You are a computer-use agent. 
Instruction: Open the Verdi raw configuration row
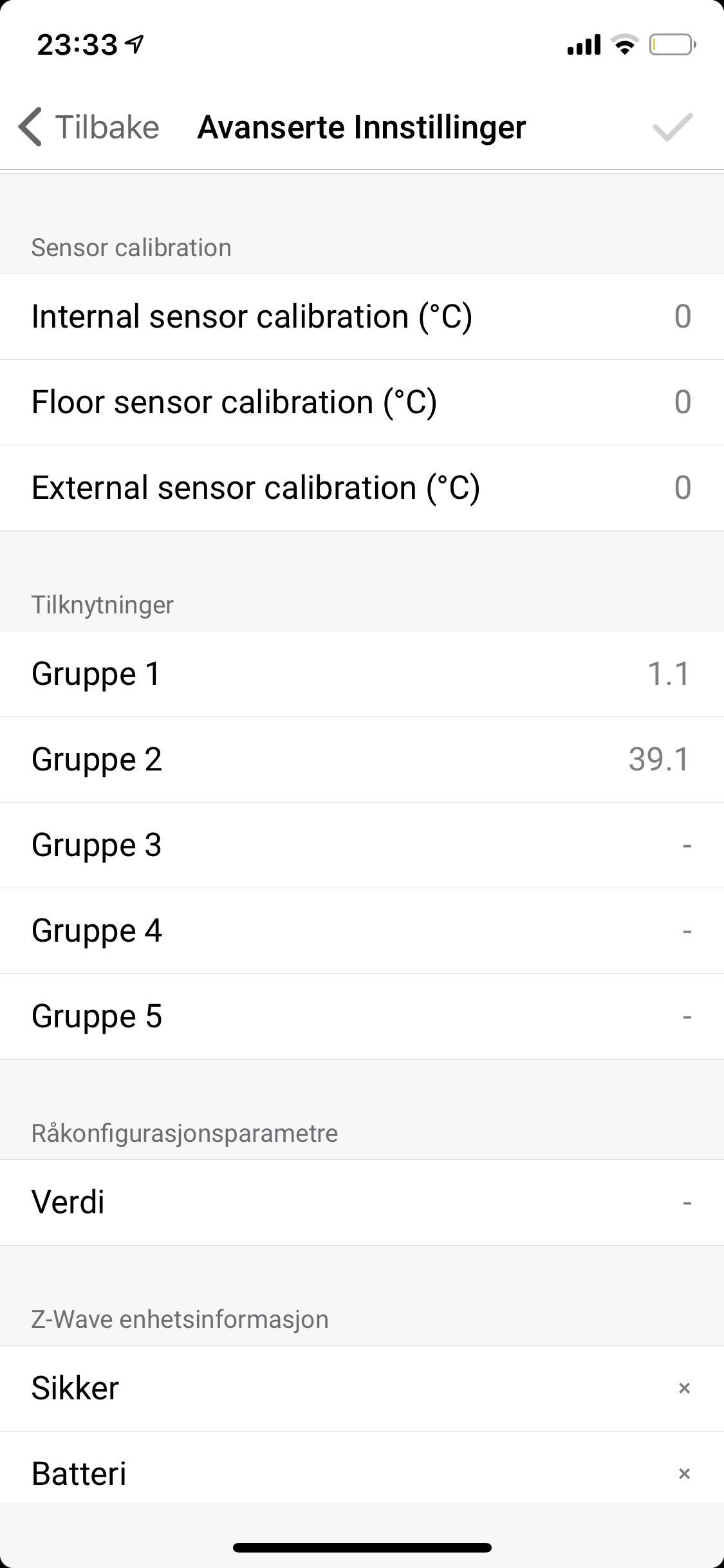click(x=362, y=1202)
